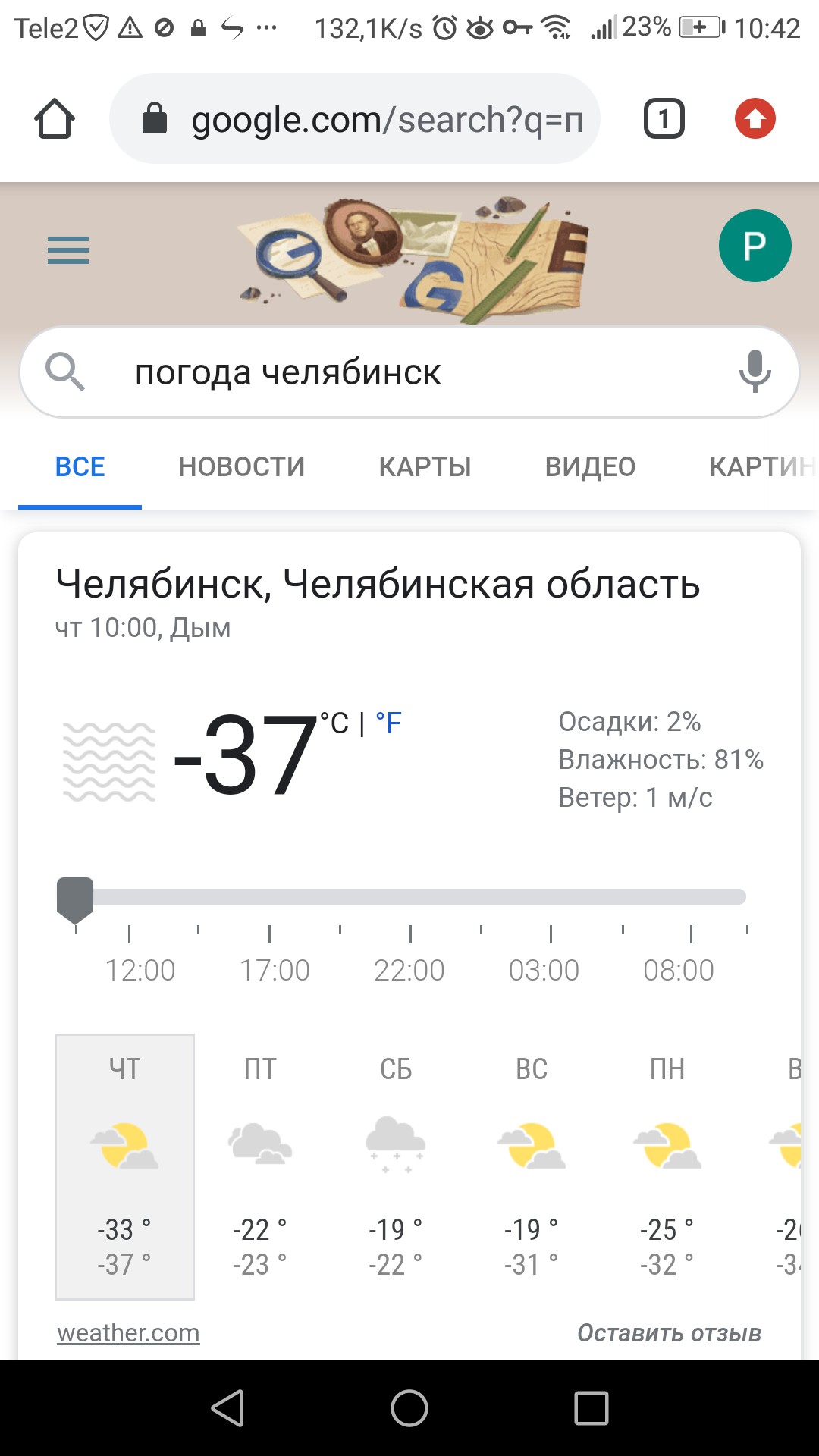Switch to the ВИДЕО tab

(590, 467)
